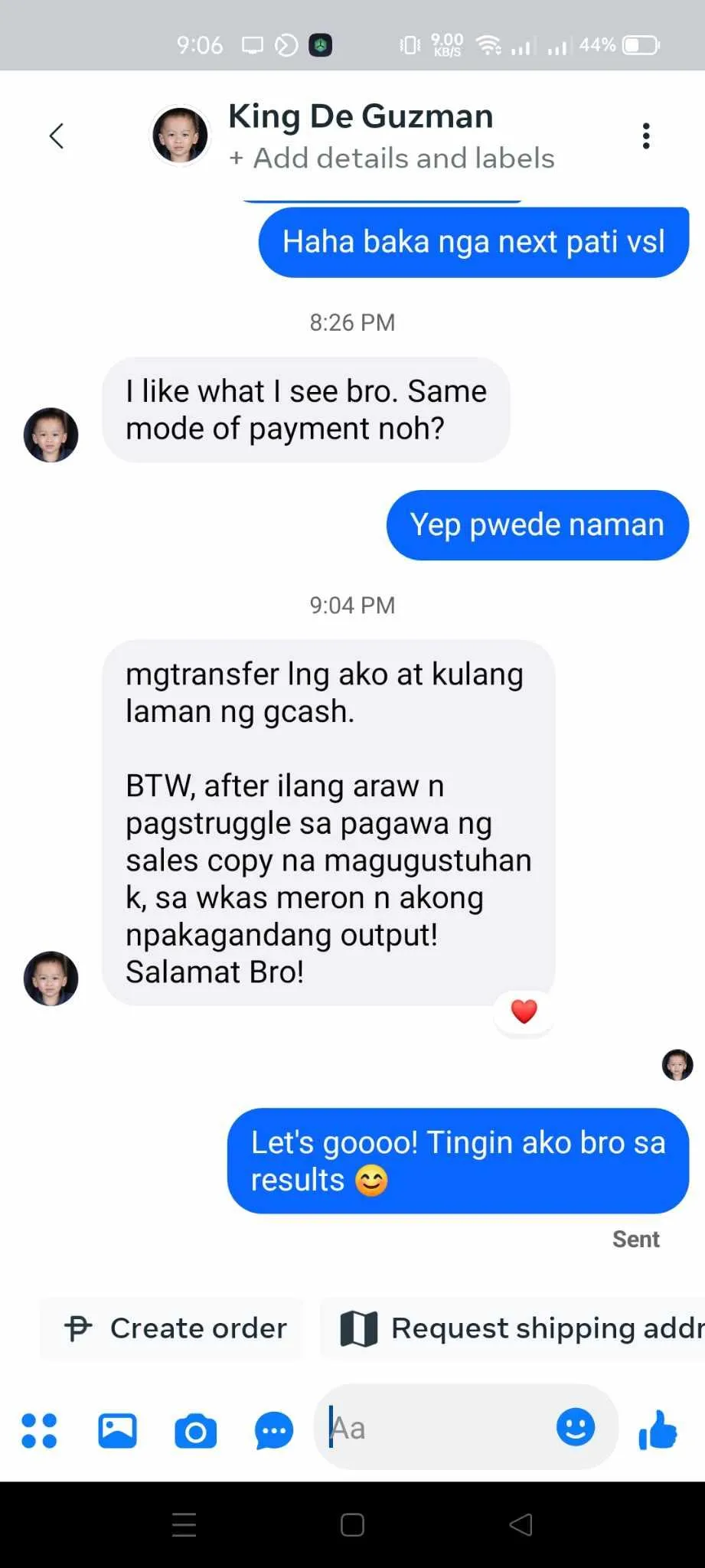Tap the system home button
This screenshot has width=705, height=1568.
[352, 1525]
